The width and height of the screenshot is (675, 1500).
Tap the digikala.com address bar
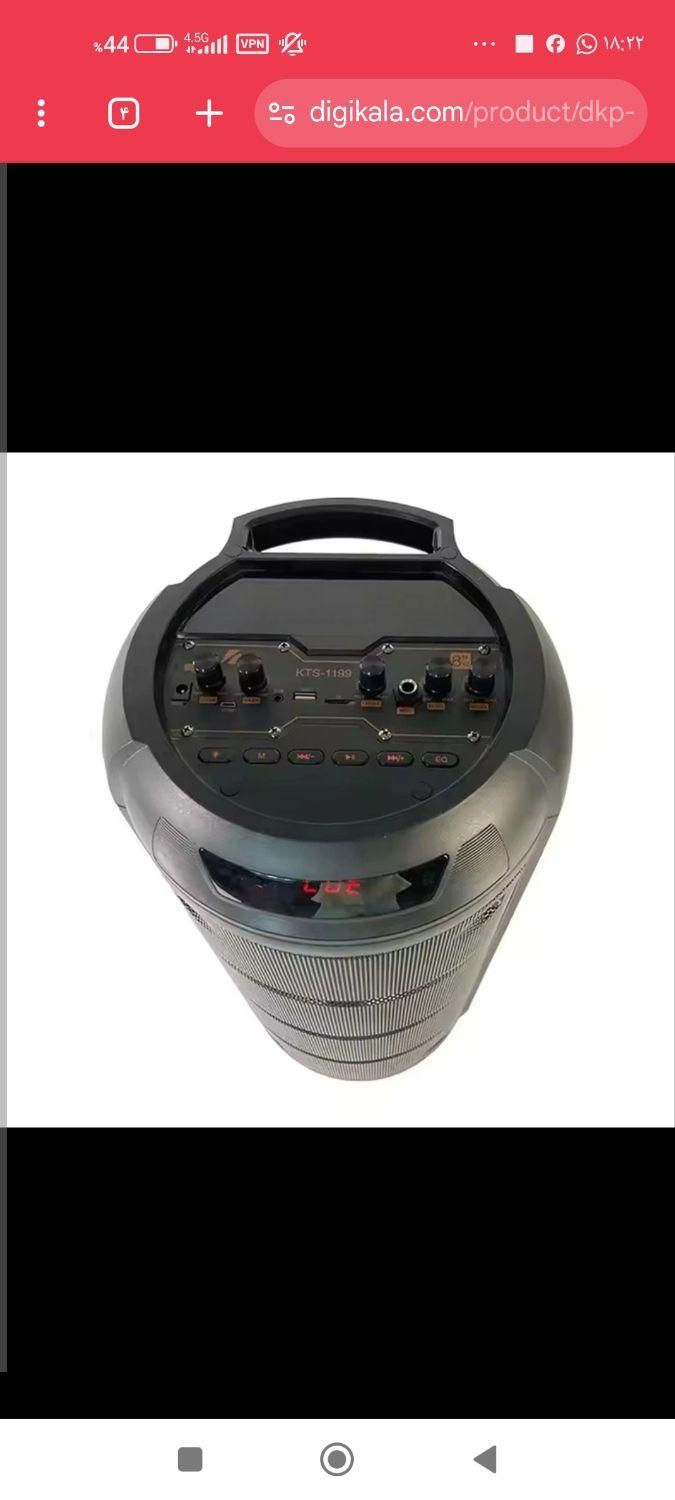coord(470,113)
